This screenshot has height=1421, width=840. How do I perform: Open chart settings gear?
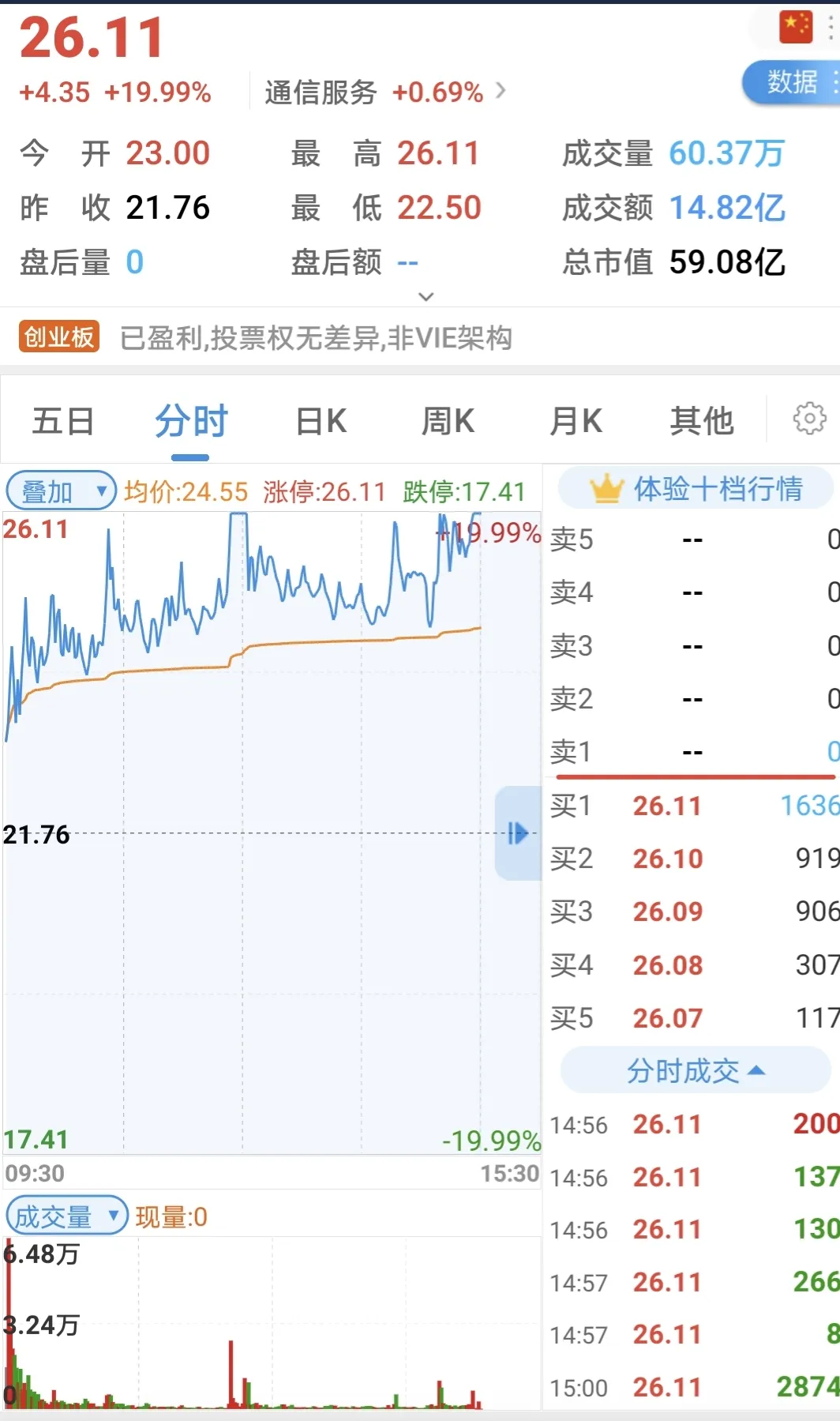[x=809, y=418]
